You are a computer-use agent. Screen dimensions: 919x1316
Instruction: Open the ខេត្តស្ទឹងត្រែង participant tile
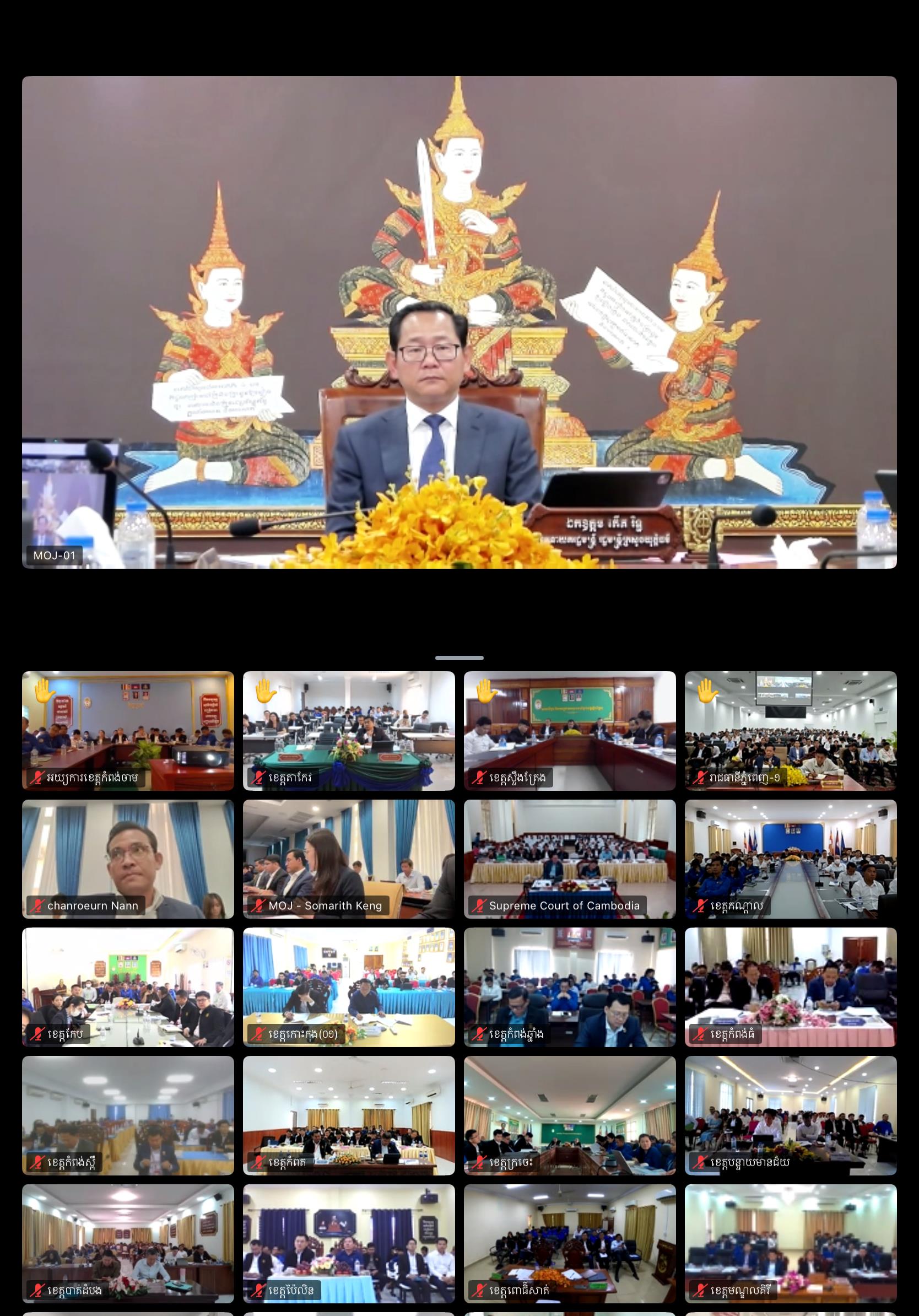(570, 731)
